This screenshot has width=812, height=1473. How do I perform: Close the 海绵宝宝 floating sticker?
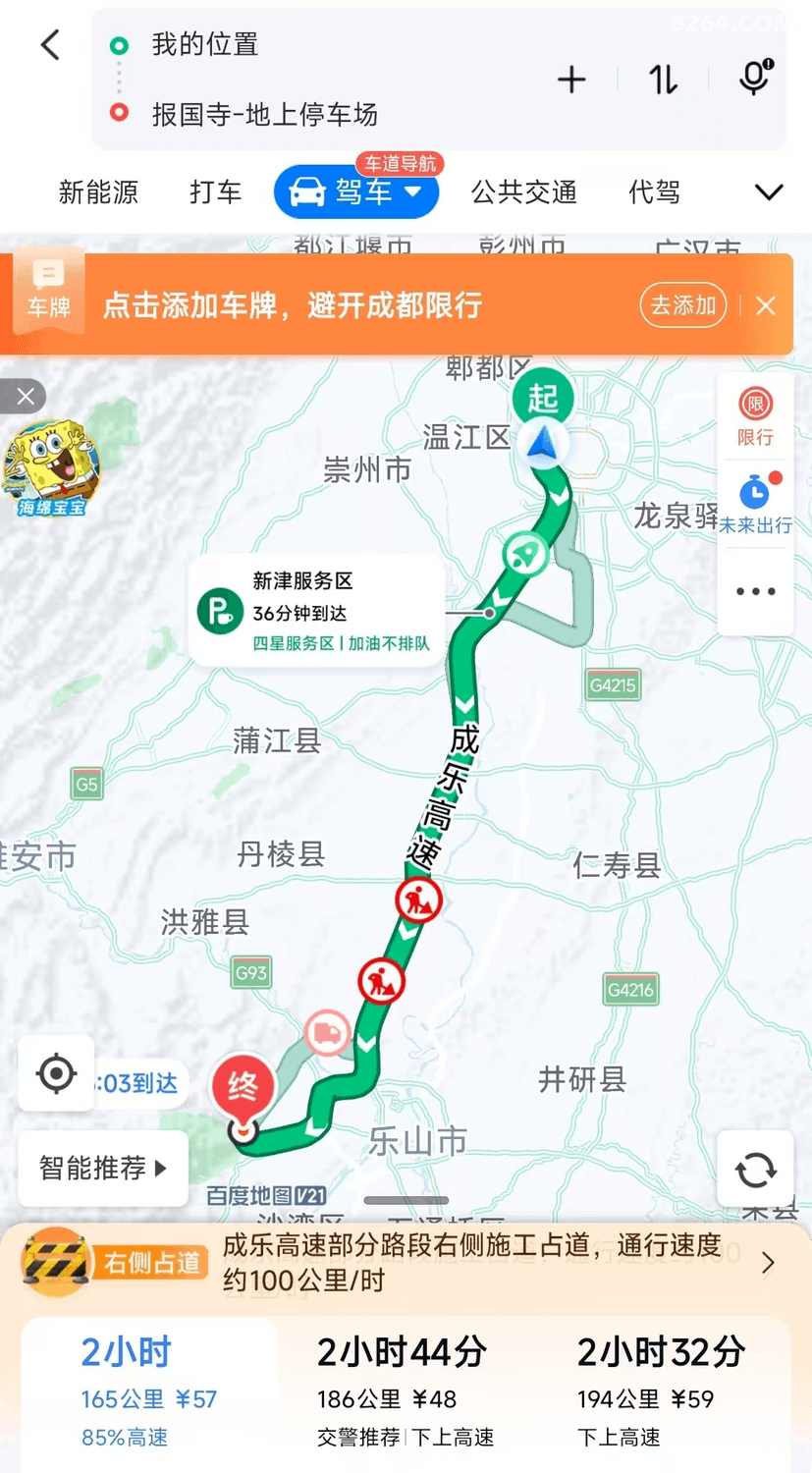(x=25, y=397)
